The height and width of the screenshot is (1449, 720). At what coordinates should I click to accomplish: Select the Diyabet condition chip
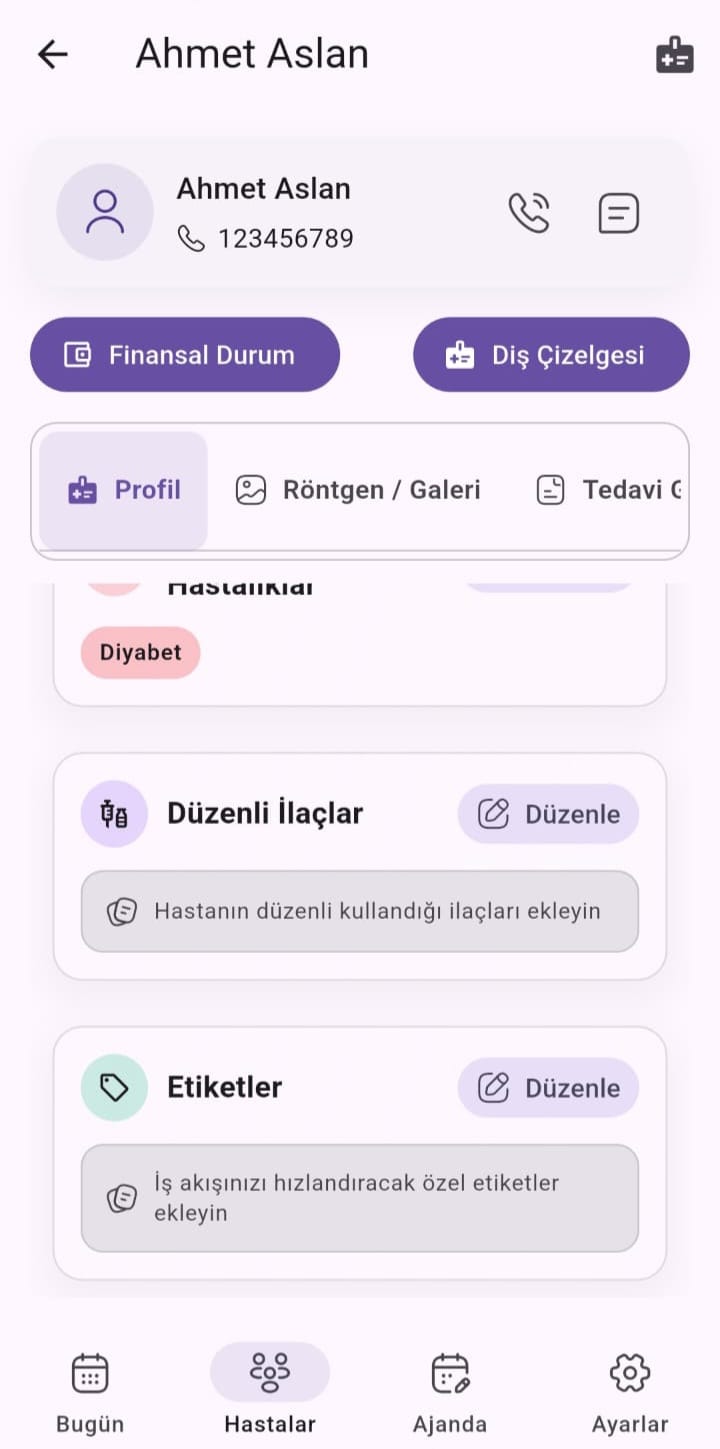[140, 652]
